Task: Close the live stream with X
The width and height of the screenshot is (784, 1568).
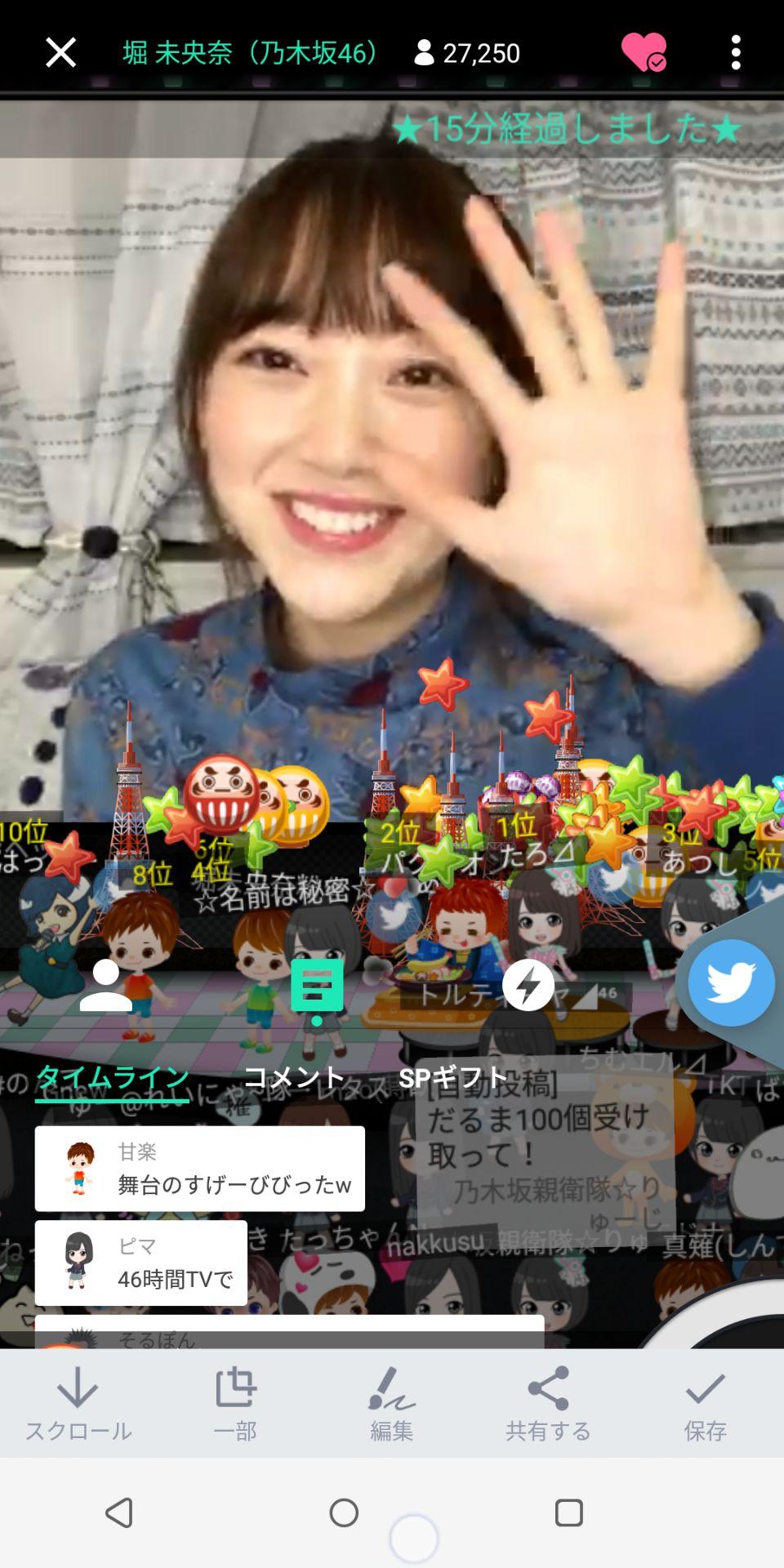Action: point(60,53)
